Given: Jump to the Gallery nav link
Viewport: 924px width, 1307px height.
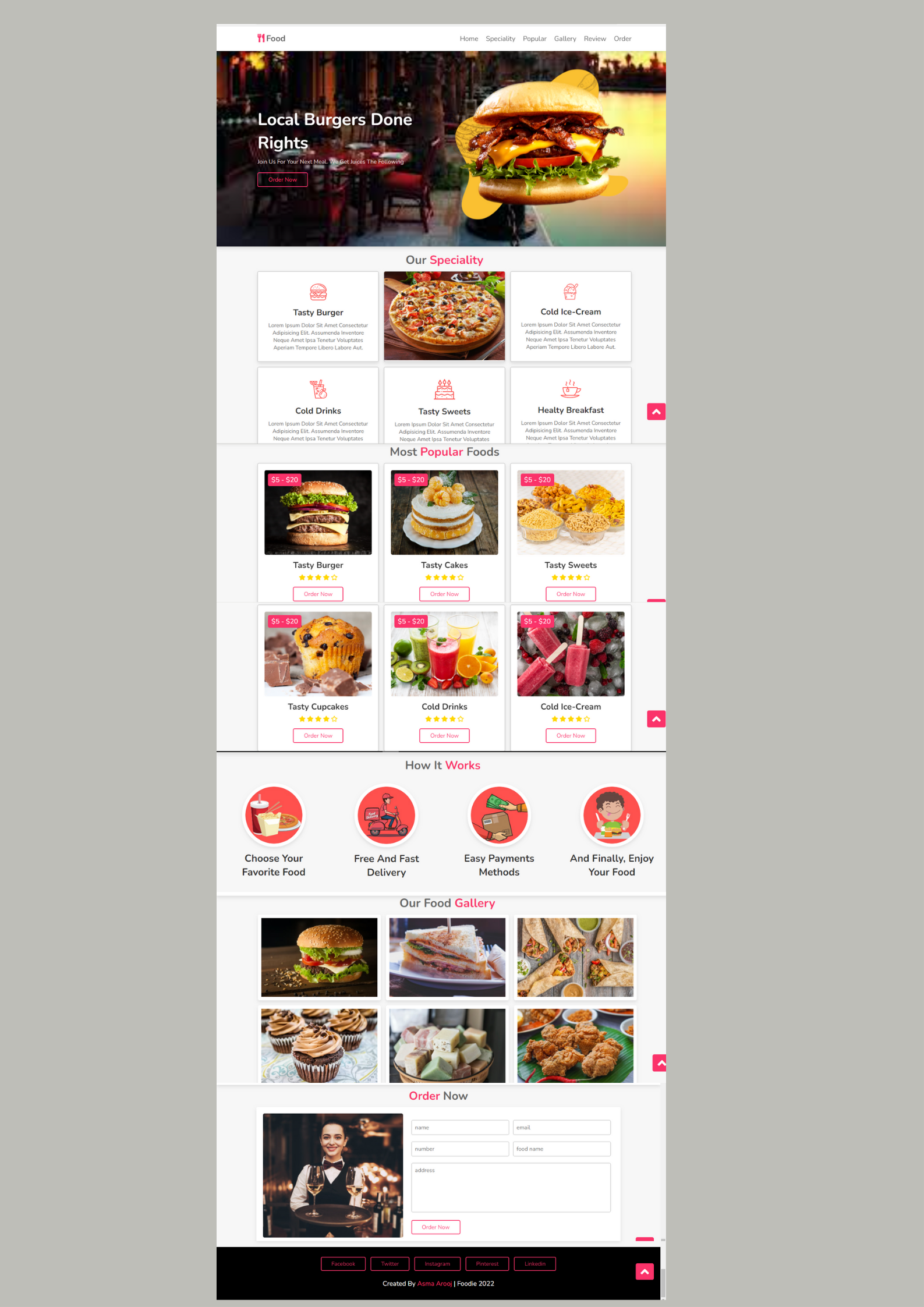Looking at the screenshot, I should coord(565,39).
